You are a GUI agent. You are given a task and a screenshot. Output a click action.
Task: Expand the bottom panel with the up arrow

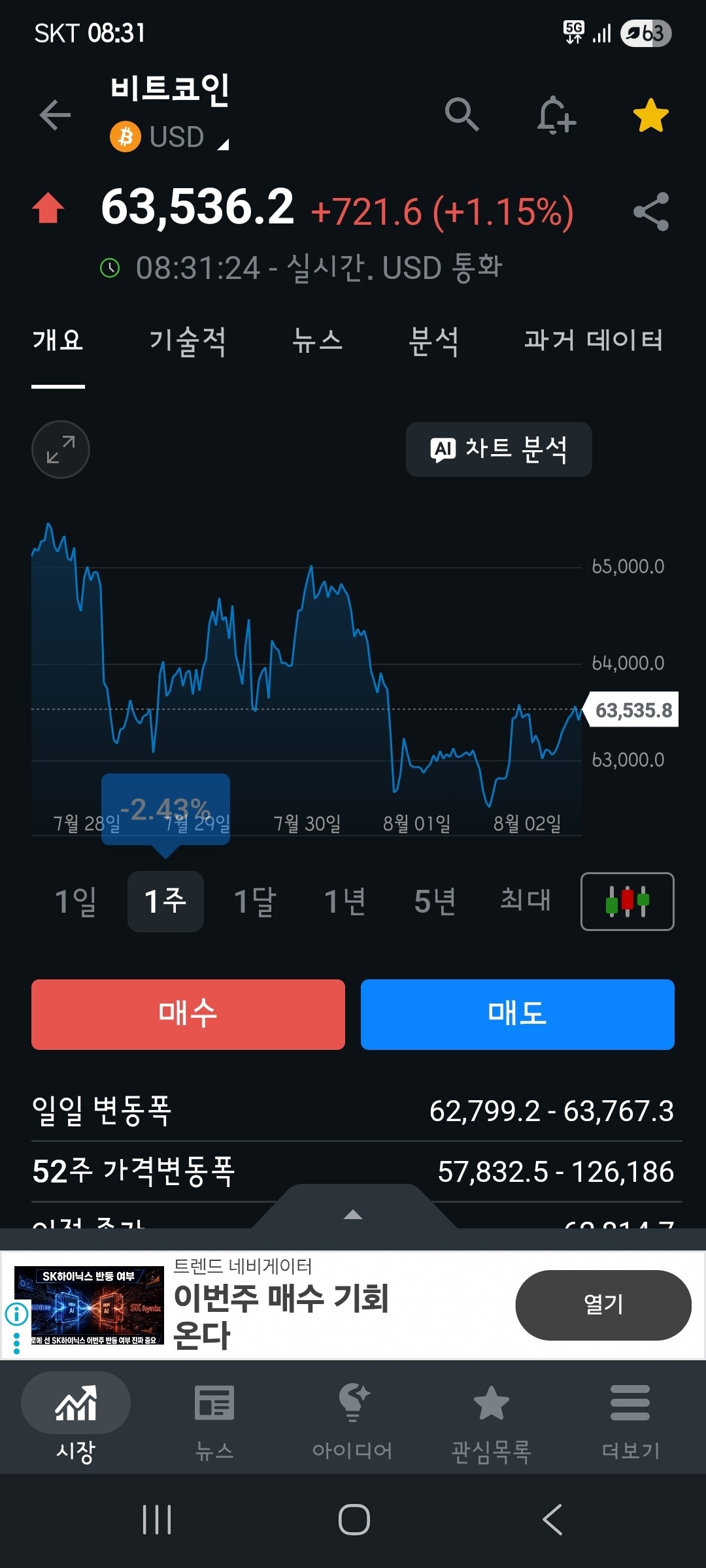[x=353, y=1214]
